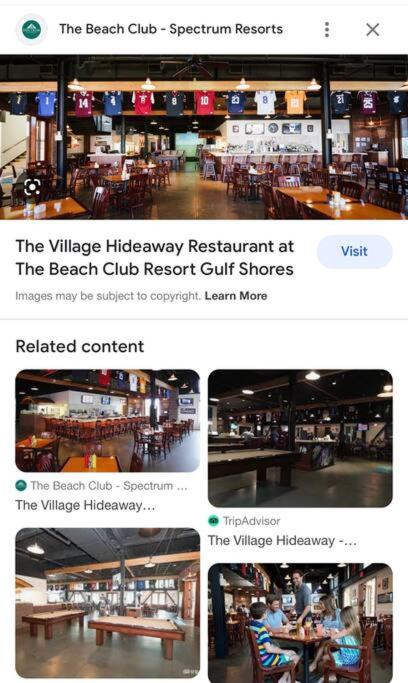Open the related Beach Club - Spectrum bar photo
408x683 pixels.
[108, 421]
